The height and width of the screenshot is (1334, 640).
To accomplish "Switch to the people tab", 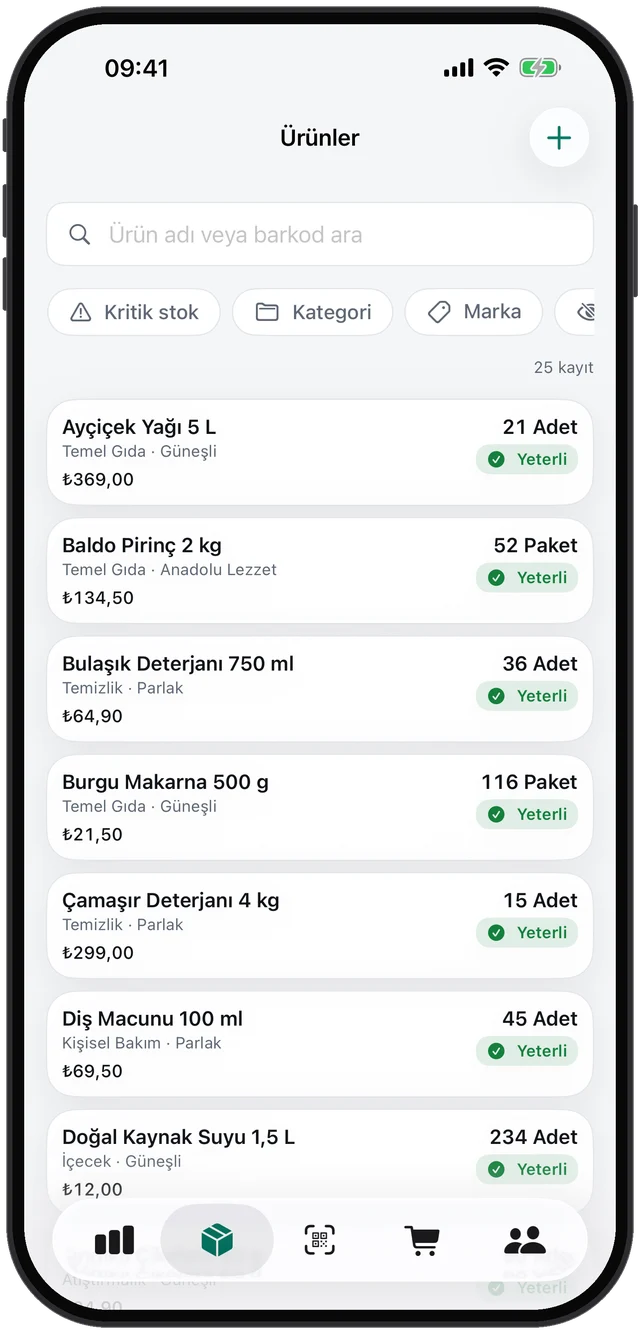I will pos(525,1241).
